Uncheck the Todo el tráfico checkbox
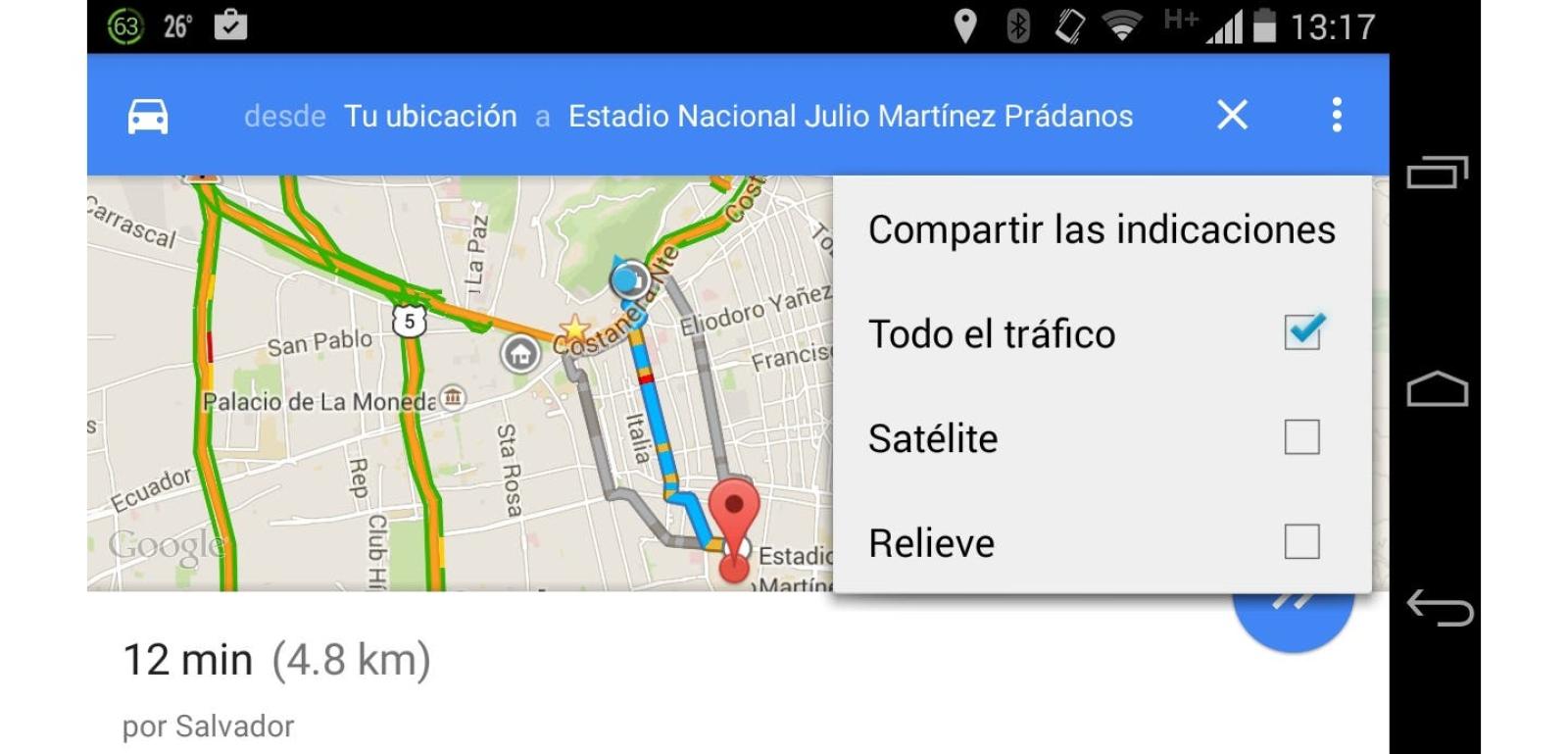 tap(1302, 333)
